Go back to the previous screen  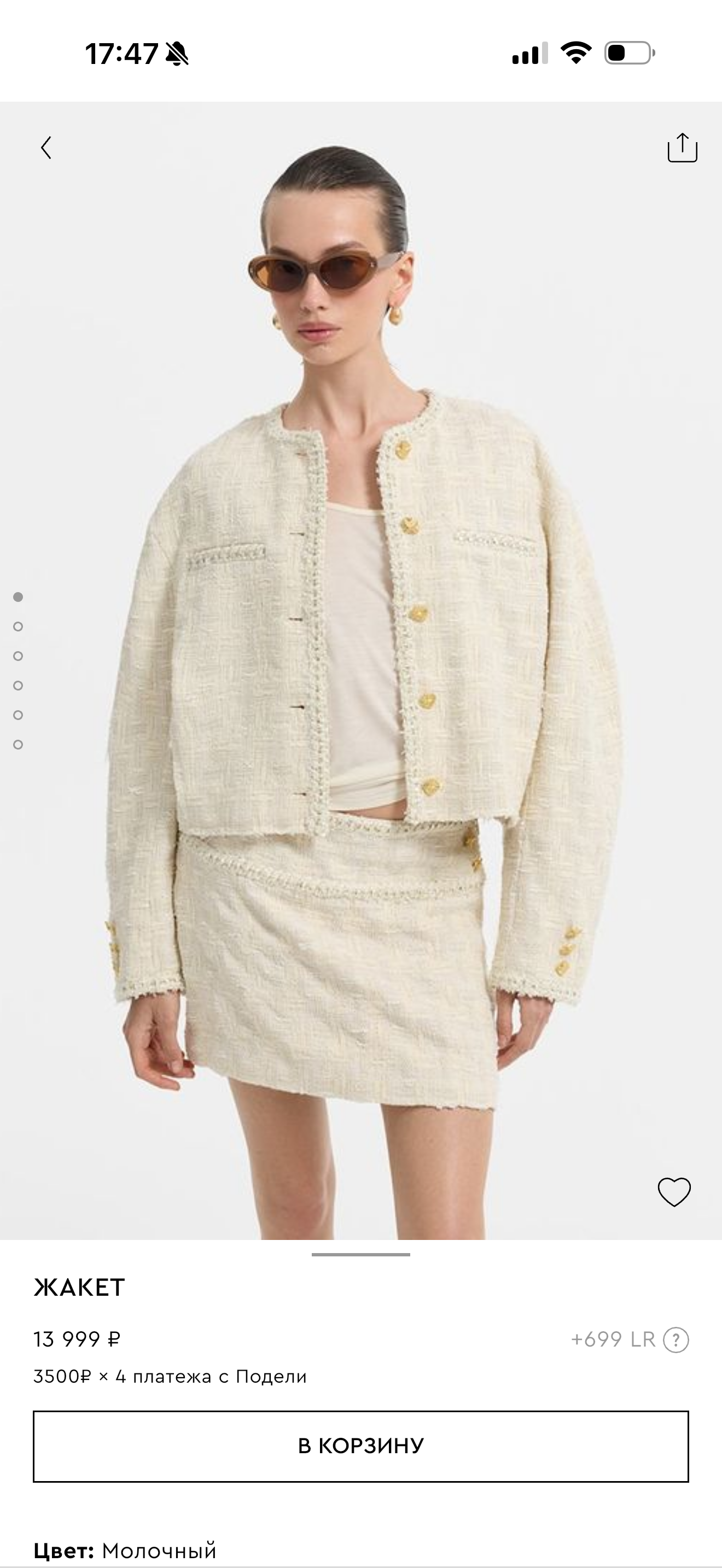(x=46, y=148)
